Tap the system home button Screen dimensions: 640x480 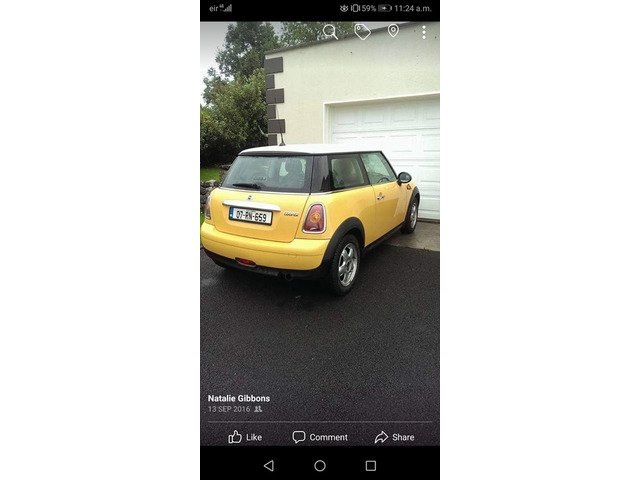pyautogui.click(x=320, y=465)
